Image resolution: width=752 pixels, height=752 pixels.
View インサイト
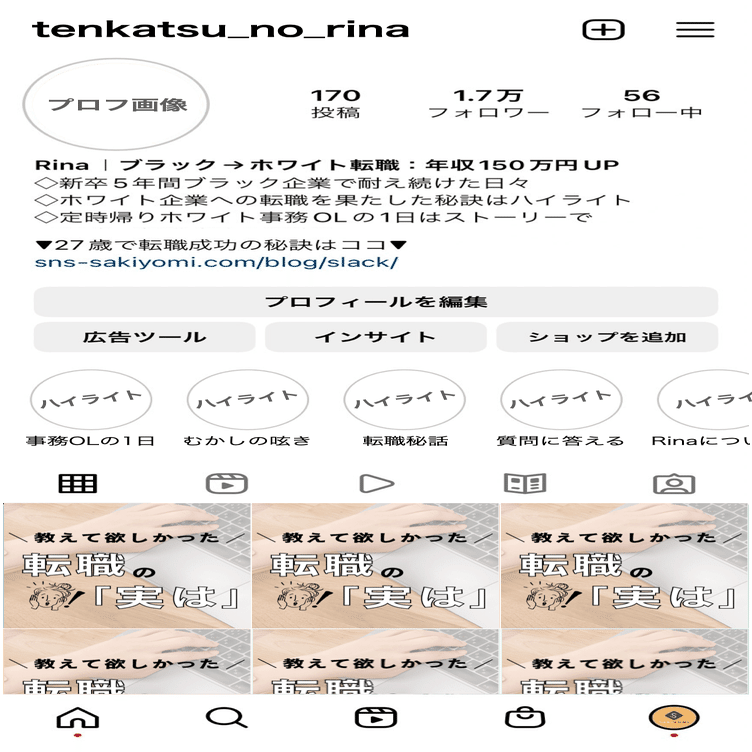pos(375,337)
